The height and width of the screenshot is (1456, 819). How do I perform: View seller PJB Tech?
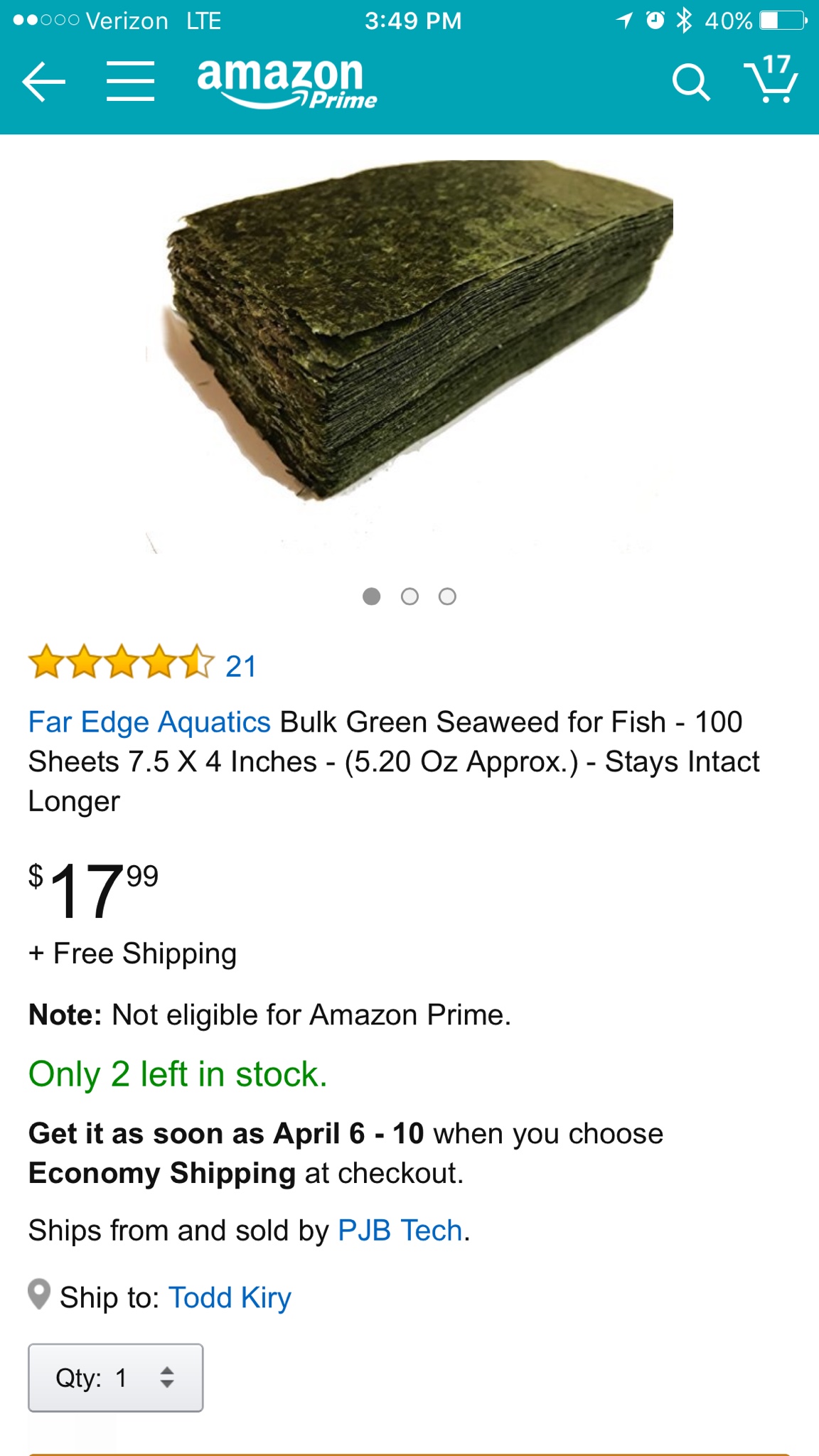tap(400, 1231)
